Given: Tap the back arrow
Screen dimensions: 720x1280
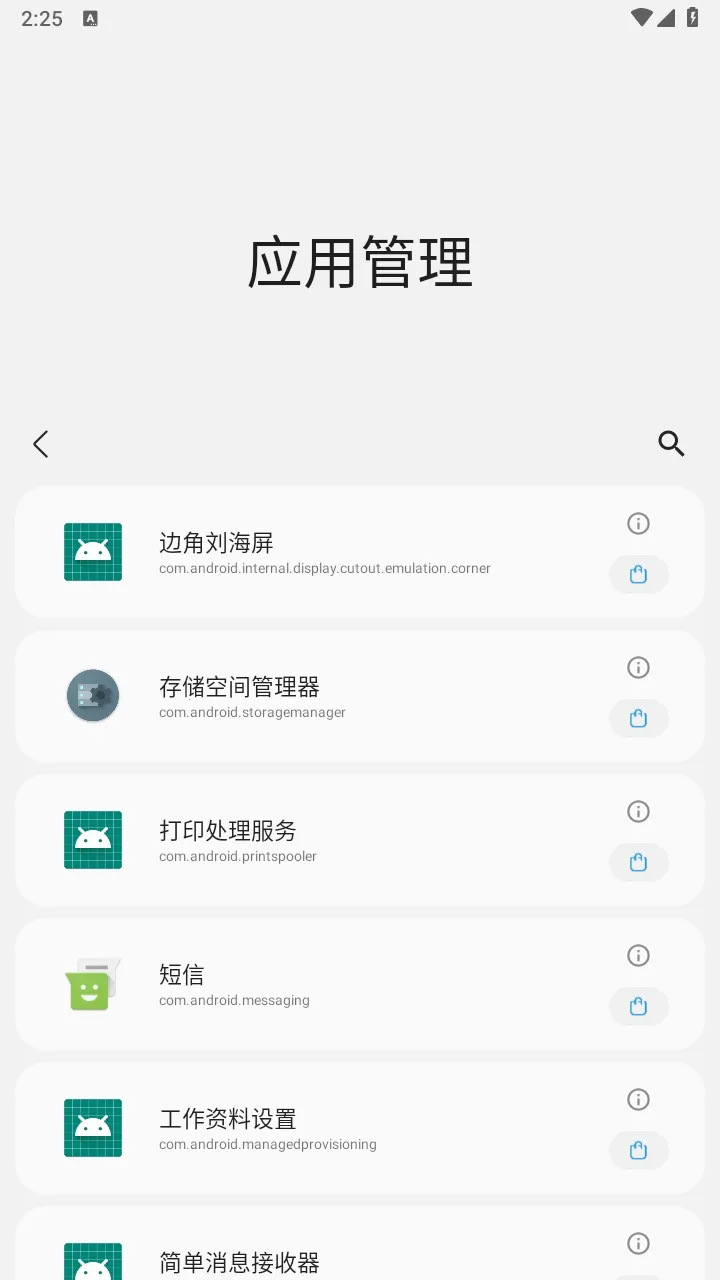Looking at the screenshot, I should (40, 444).
